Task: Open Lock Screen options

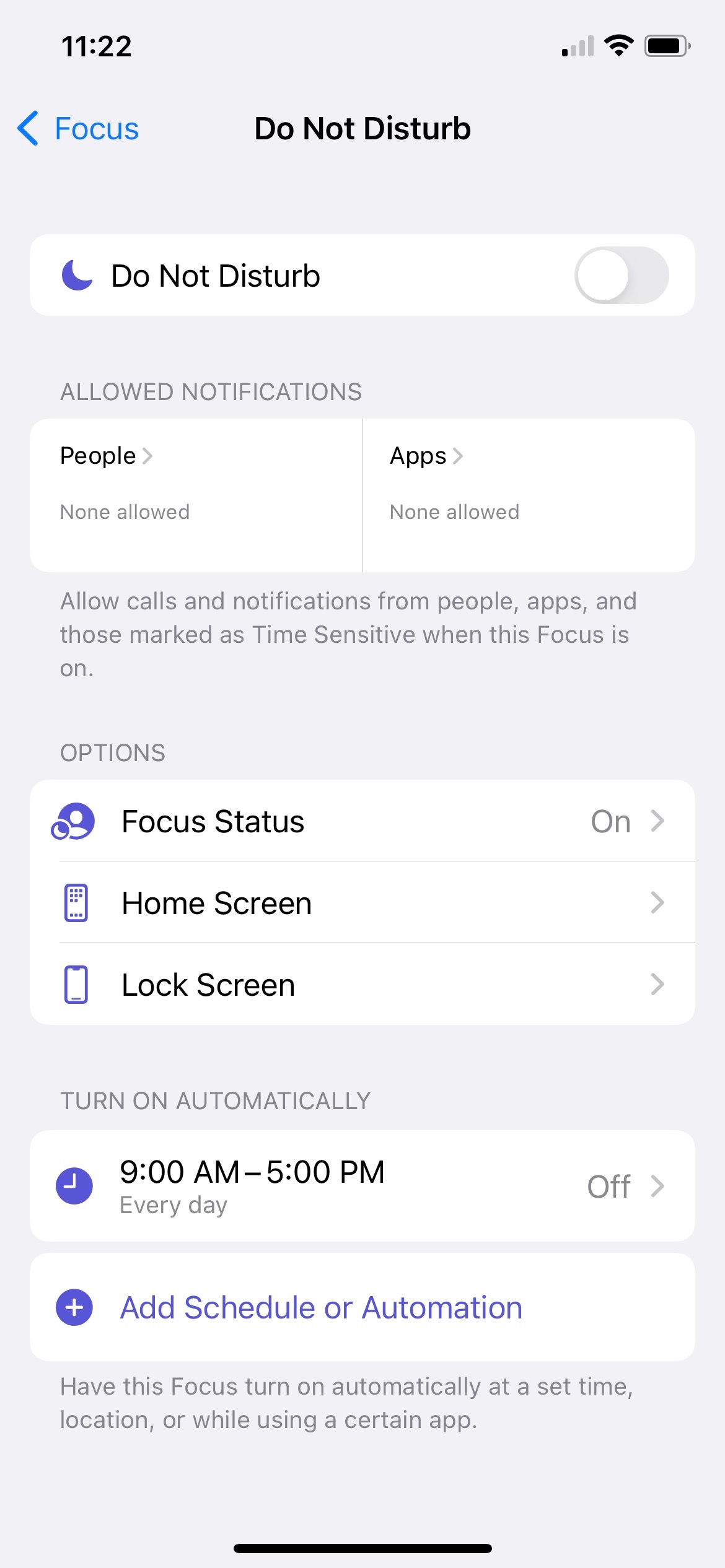Action: coord(362,985)
